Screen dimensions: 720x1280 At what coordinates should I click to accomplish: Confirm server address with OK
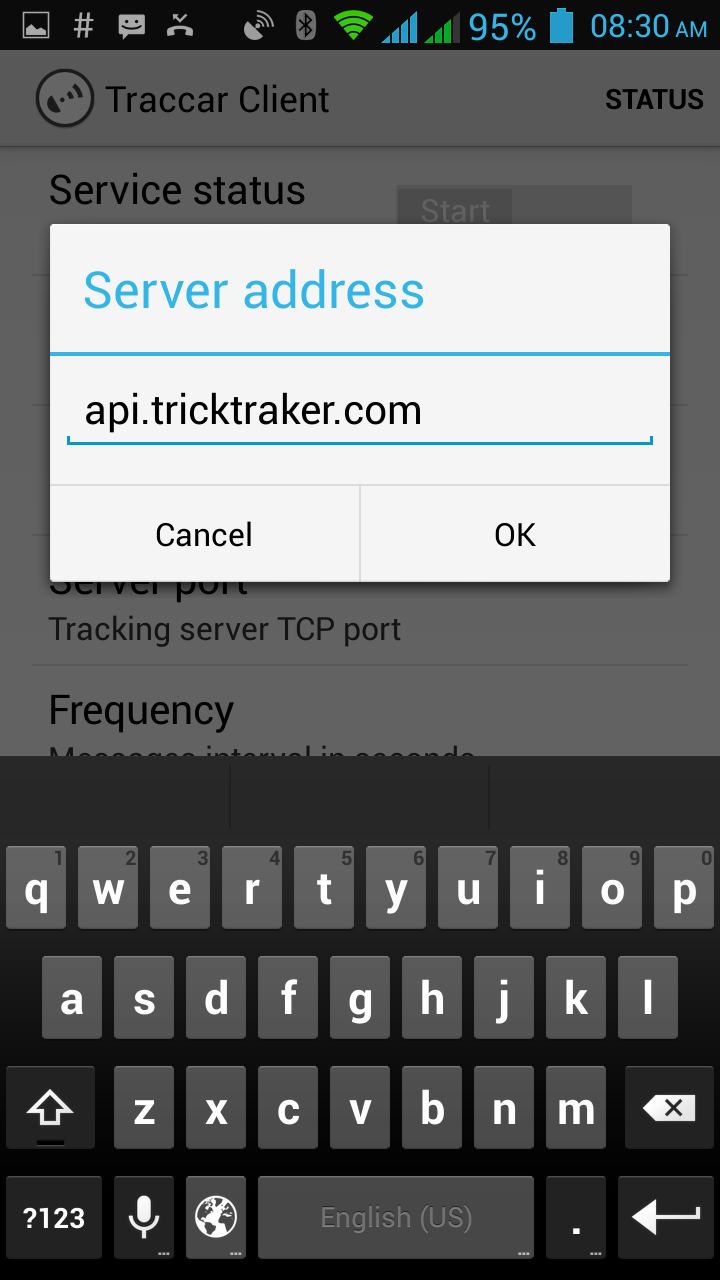(515, 535)
